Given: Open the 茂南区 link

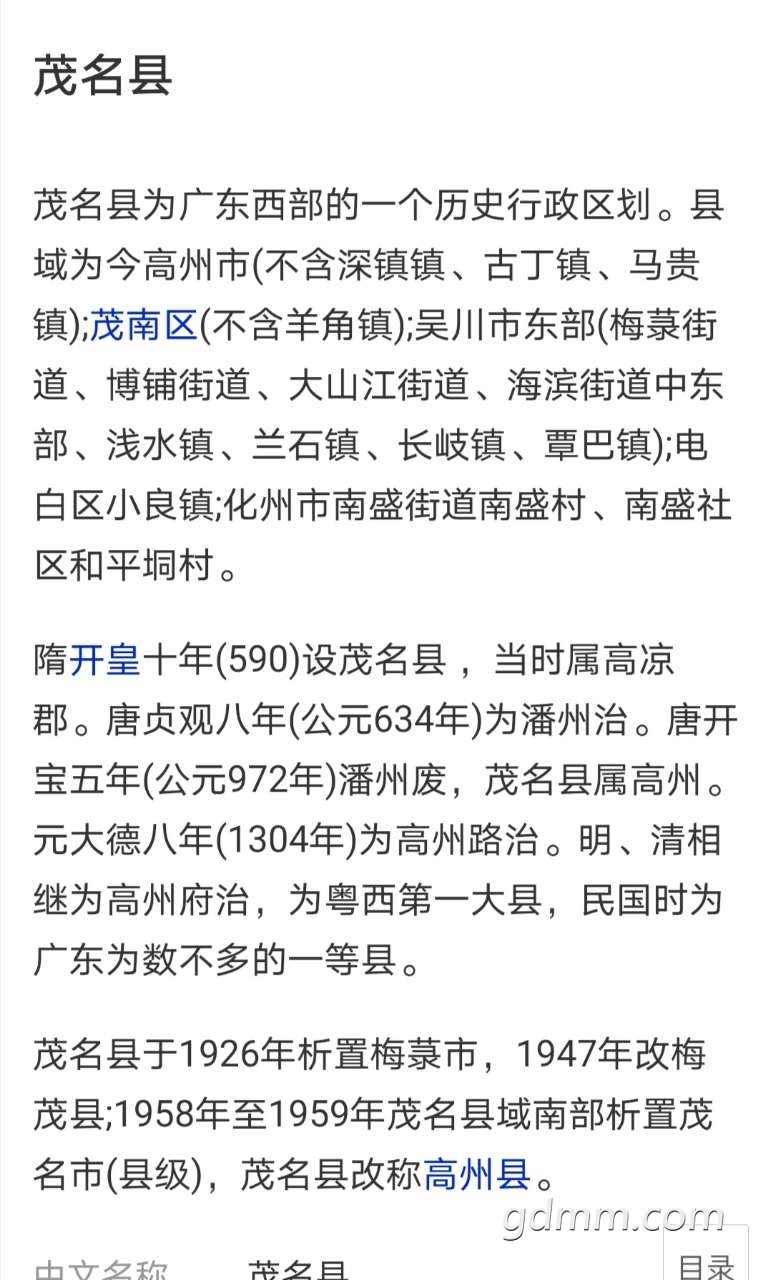Looking at the screenshot, I should (x=144, y=325).
